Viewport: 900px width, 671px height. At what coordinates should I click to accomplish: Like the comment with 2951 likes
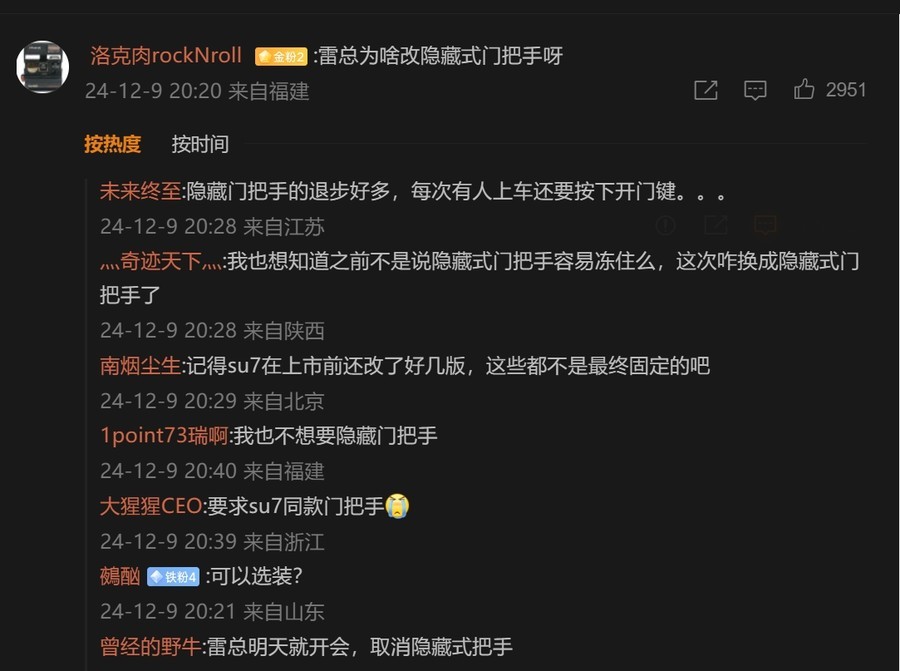coord(804,90)
